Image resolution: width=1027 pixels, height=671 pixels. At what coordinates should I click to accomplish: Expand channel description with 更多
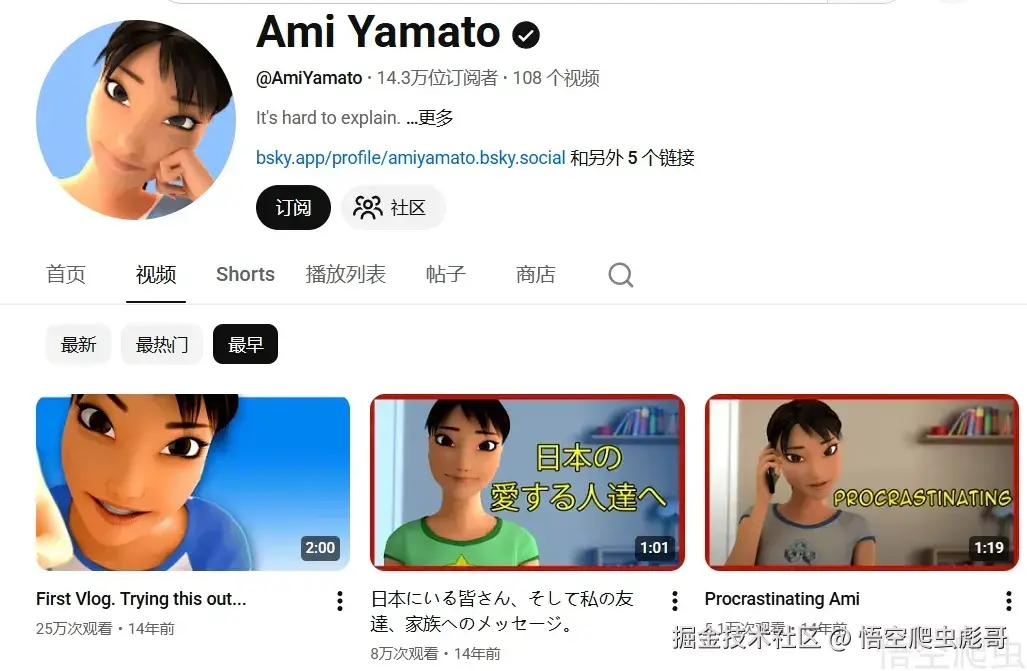(x=435, y=118)
